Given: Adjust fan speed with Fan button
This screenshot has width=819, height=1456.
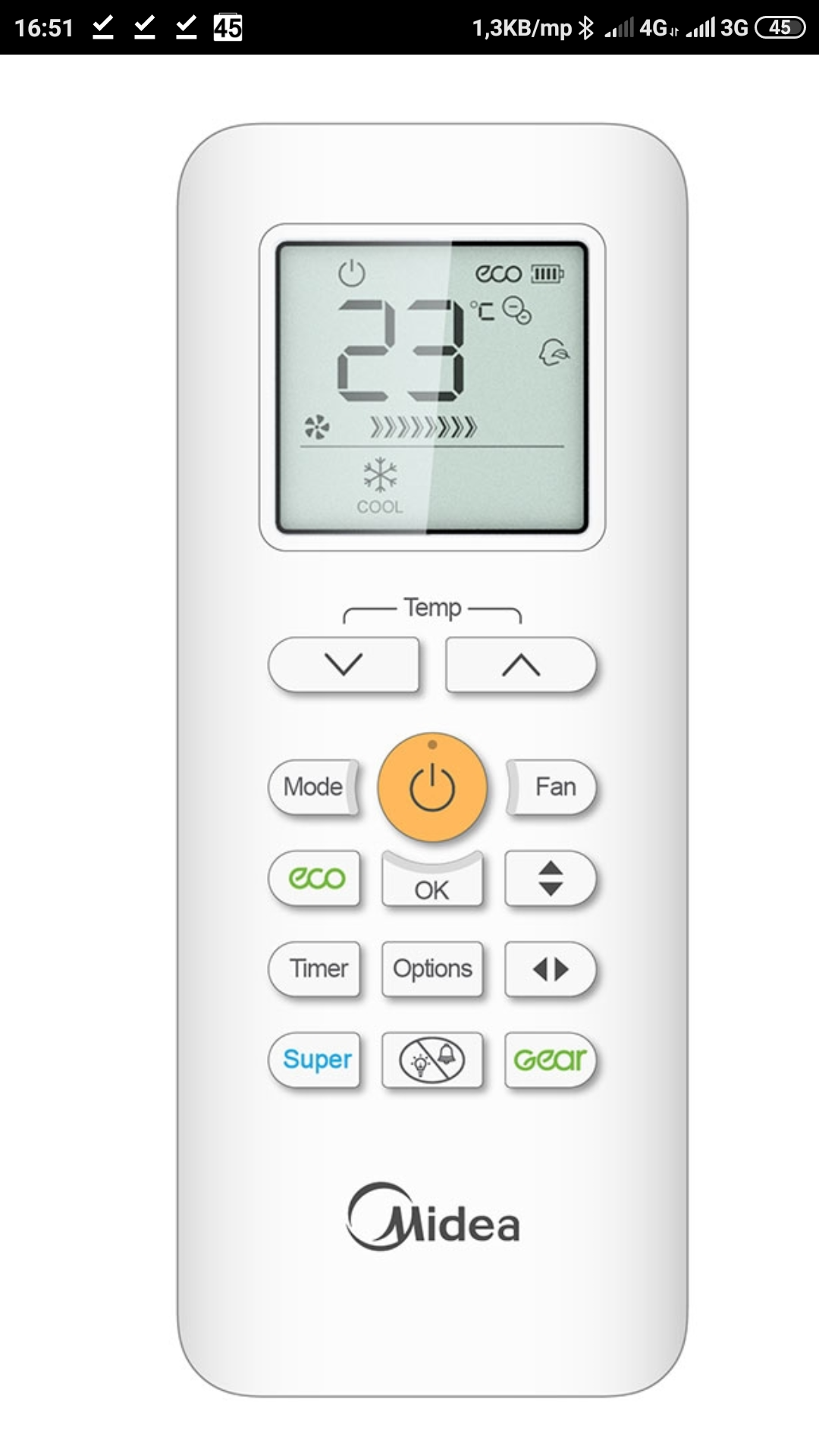Looking at the screenshot, I should pos(552,787).
